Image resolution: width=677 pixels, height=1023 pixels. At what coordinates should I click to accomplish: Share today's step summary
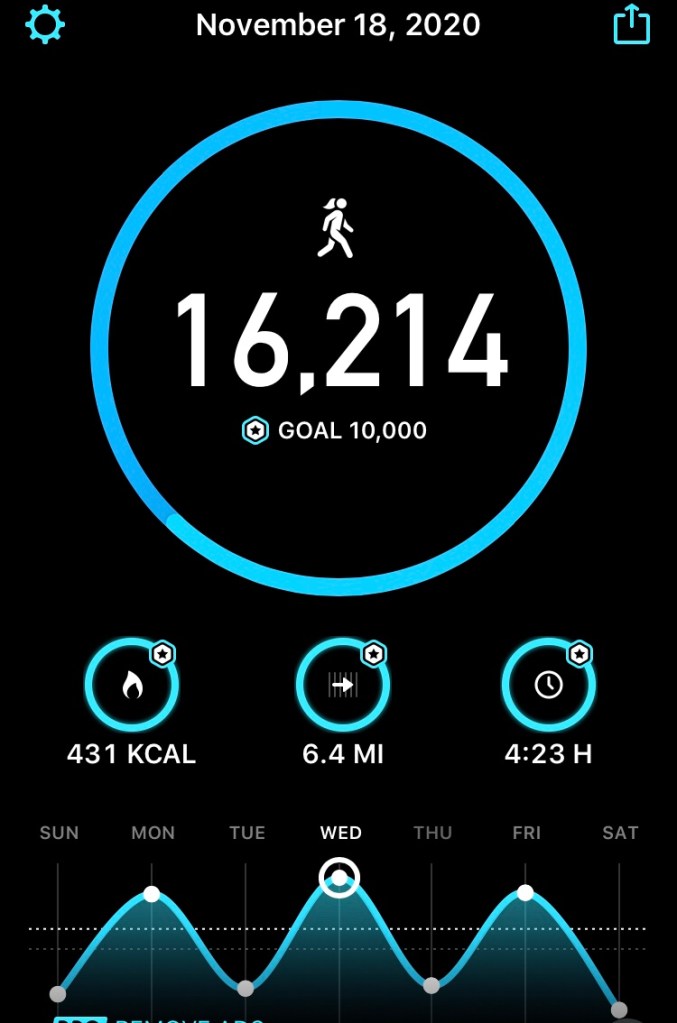pyautogui.click(x=631, y=24)
